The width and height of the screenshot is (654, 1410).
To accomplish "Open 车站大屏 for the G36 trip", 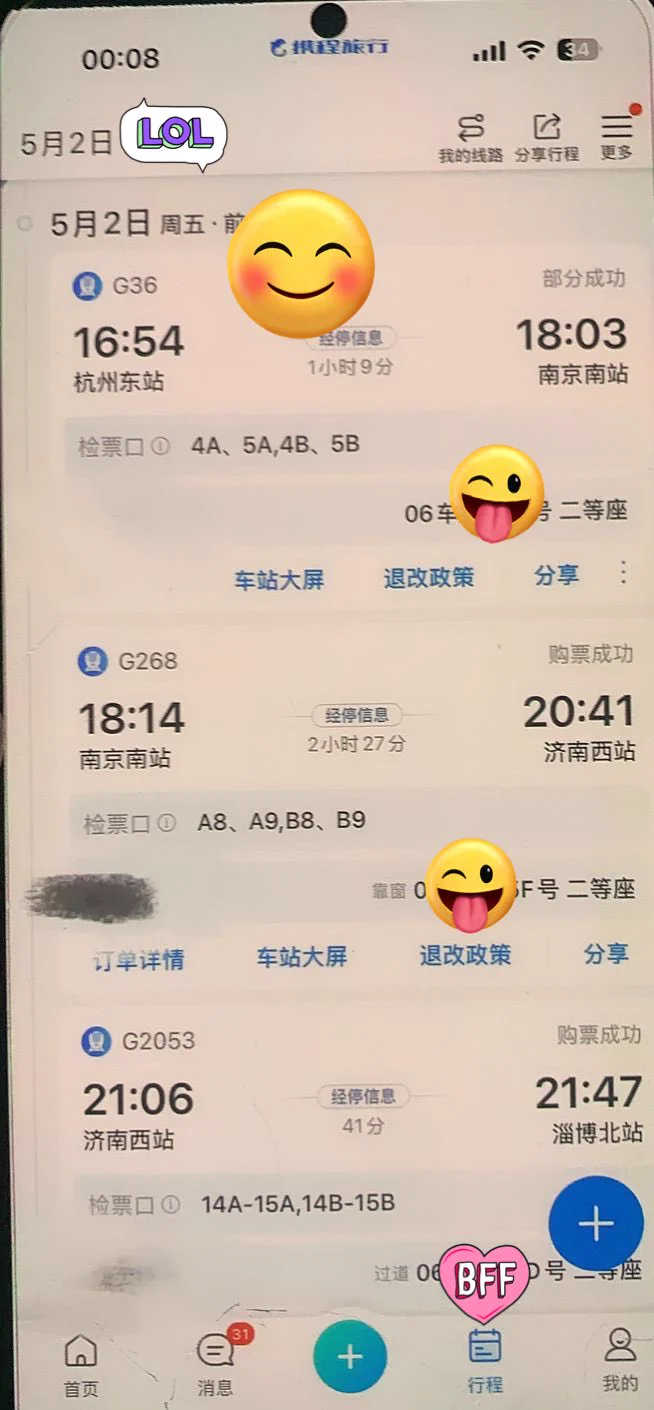I will point(279,579).
